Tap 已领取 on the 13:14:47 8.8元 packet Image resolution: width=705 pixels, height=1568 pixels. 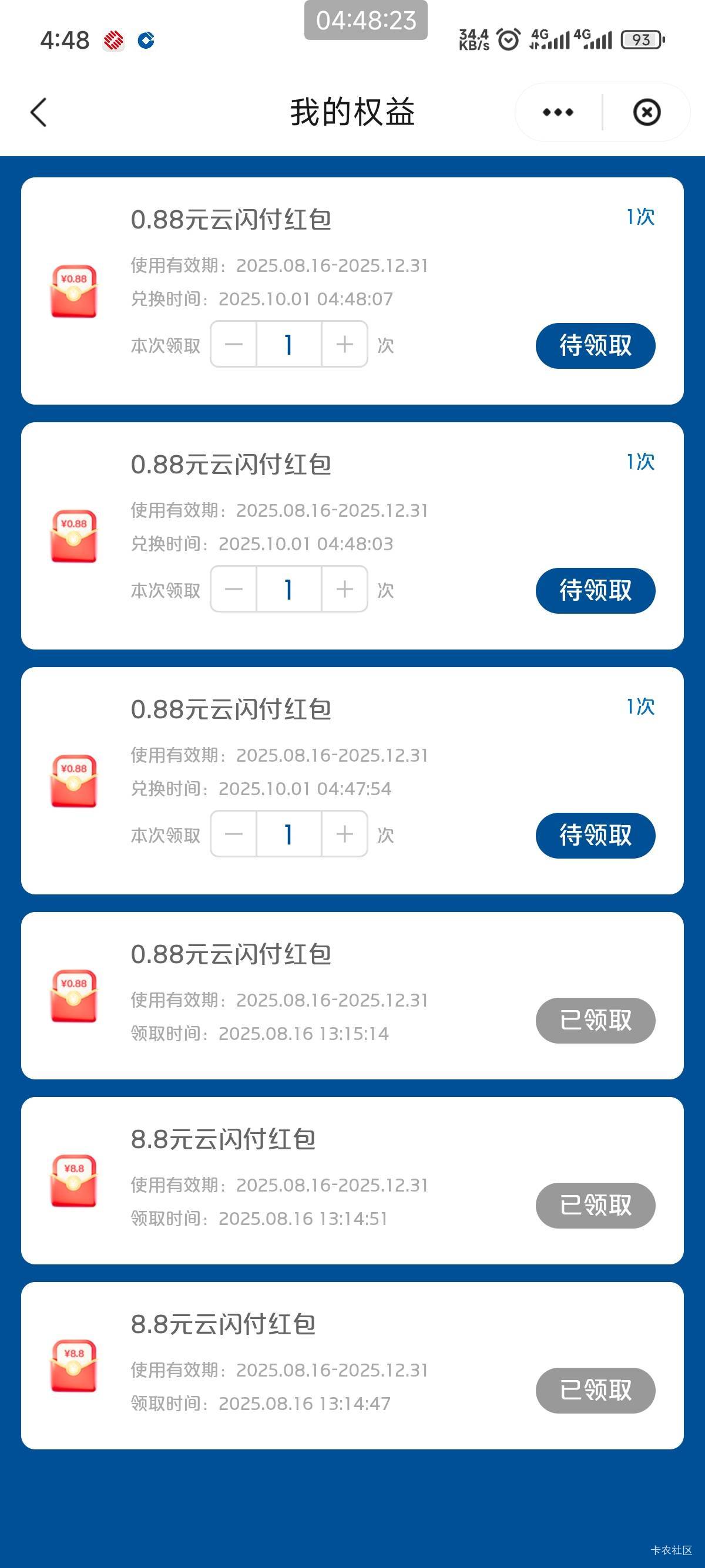(x=595, y=1390)
